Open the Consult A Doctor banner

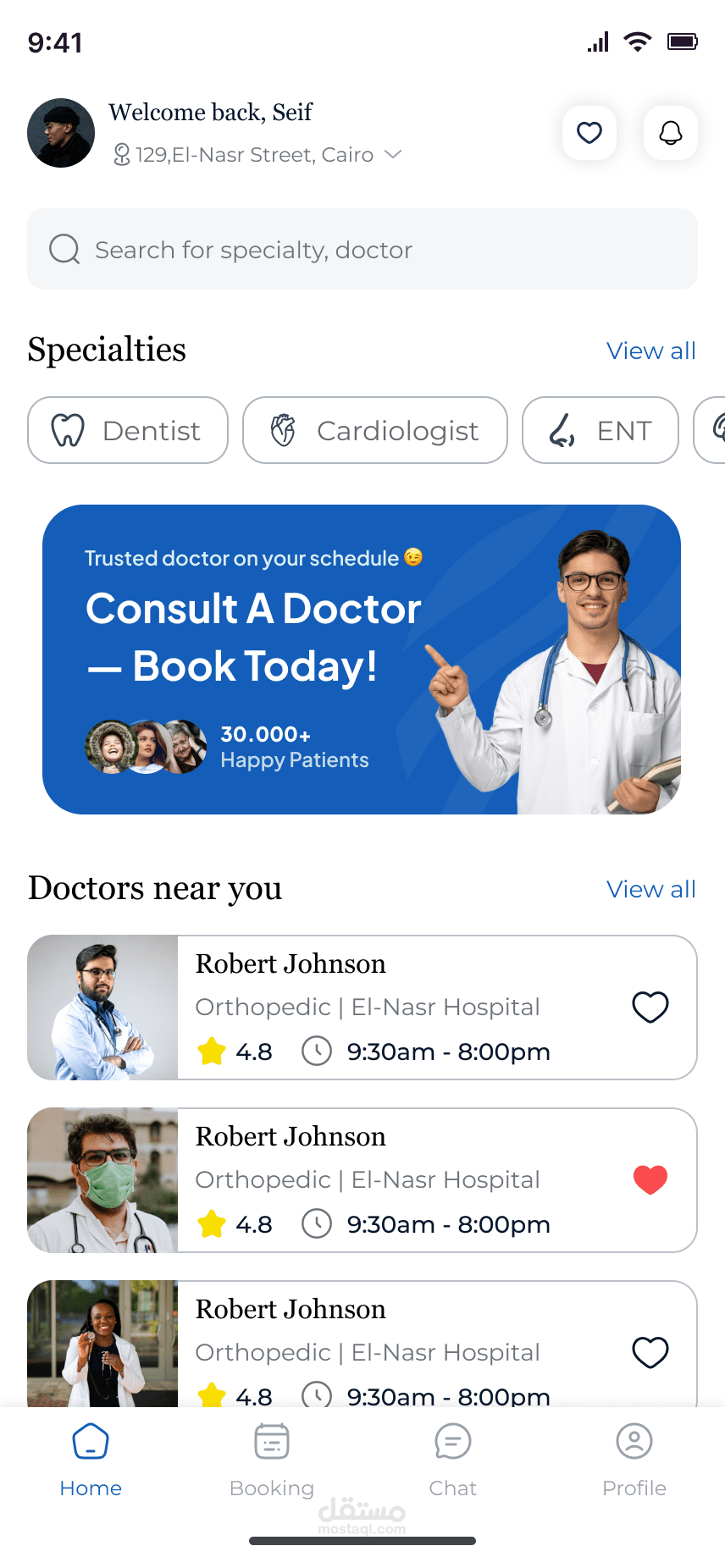[362, 660]
